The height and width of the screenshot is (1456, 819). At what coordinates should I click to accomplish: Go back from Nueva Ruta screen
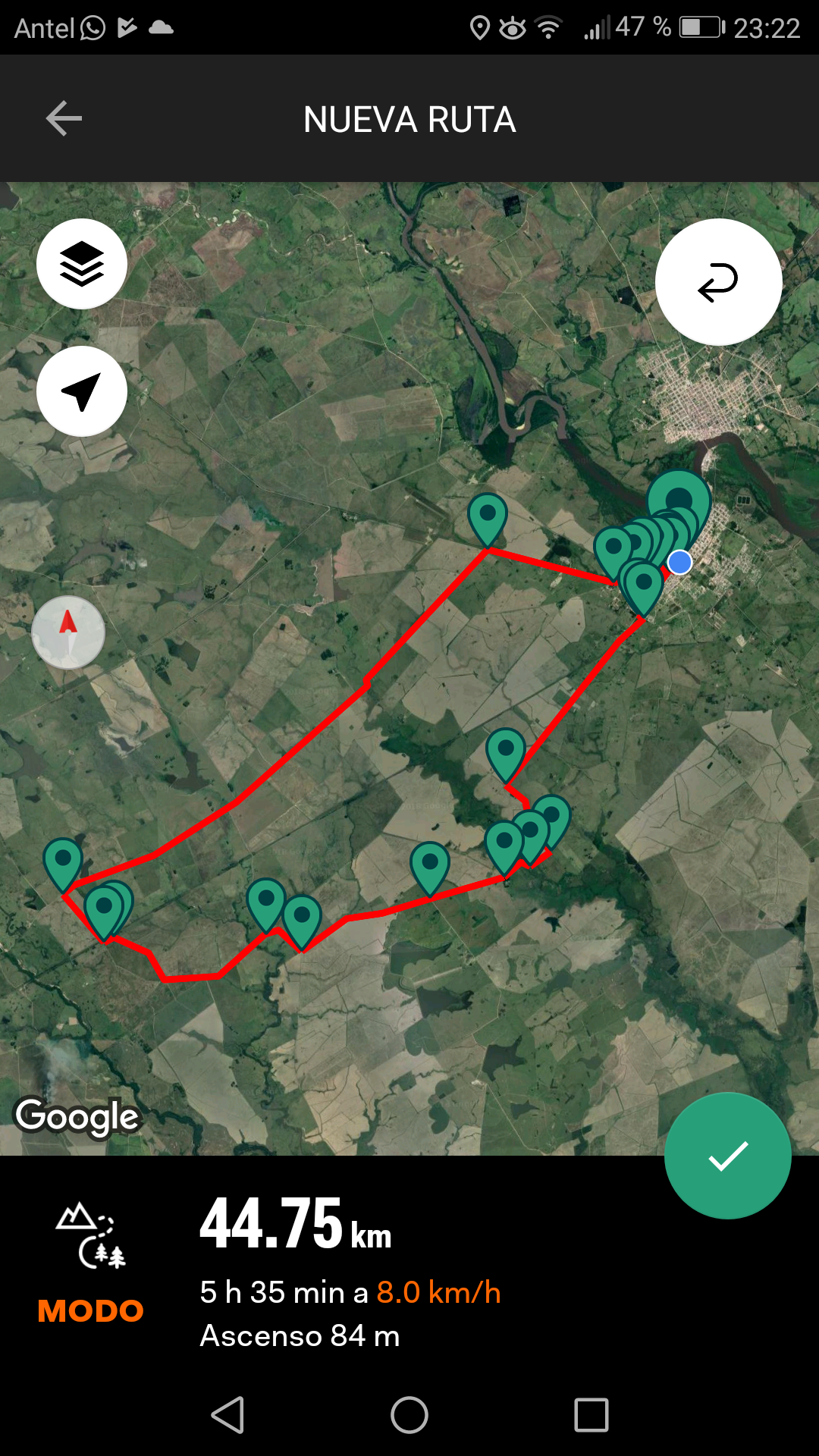pos(64,119)
